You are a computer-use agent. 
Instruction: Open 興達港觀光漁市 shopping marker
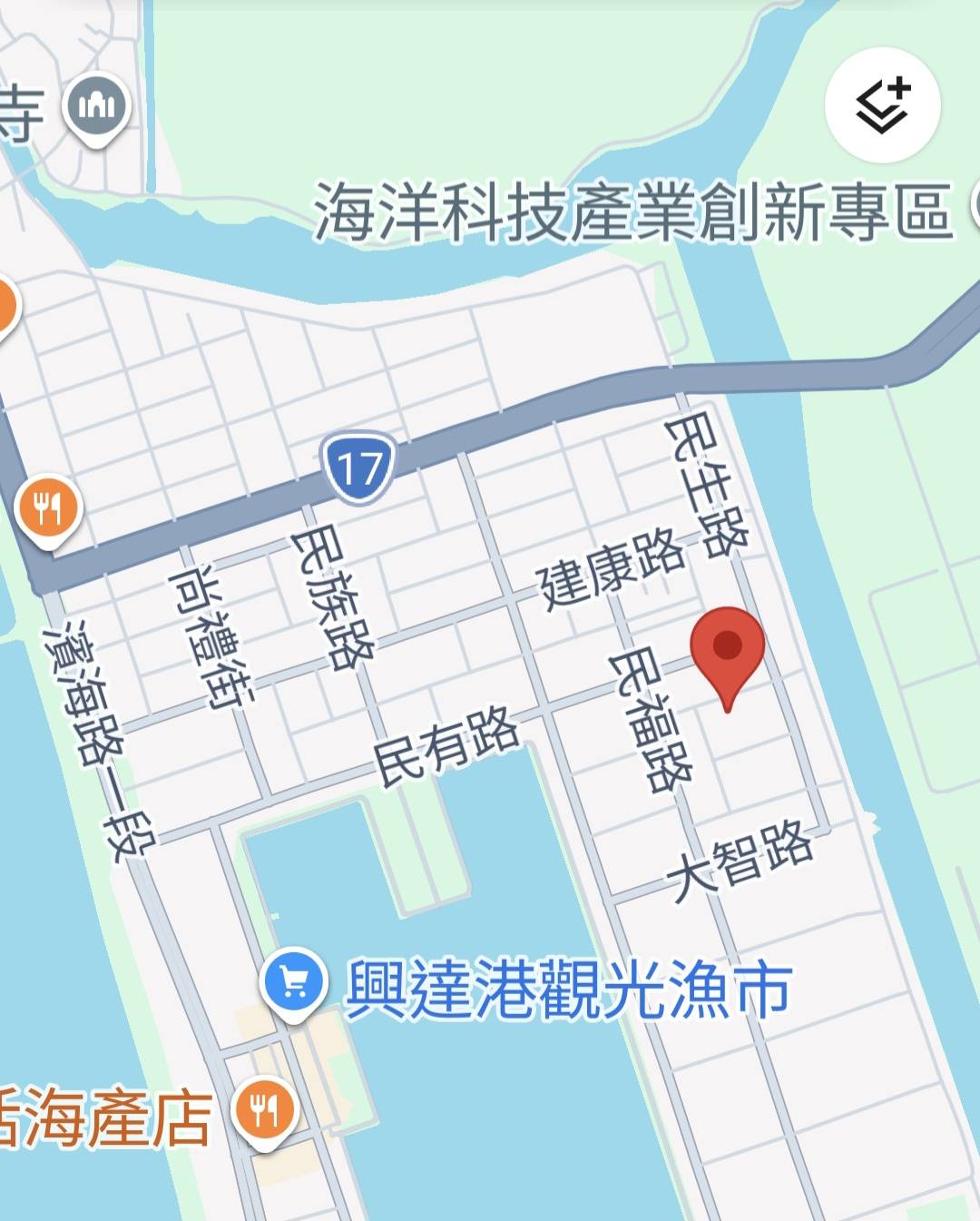tap(293, 981)
